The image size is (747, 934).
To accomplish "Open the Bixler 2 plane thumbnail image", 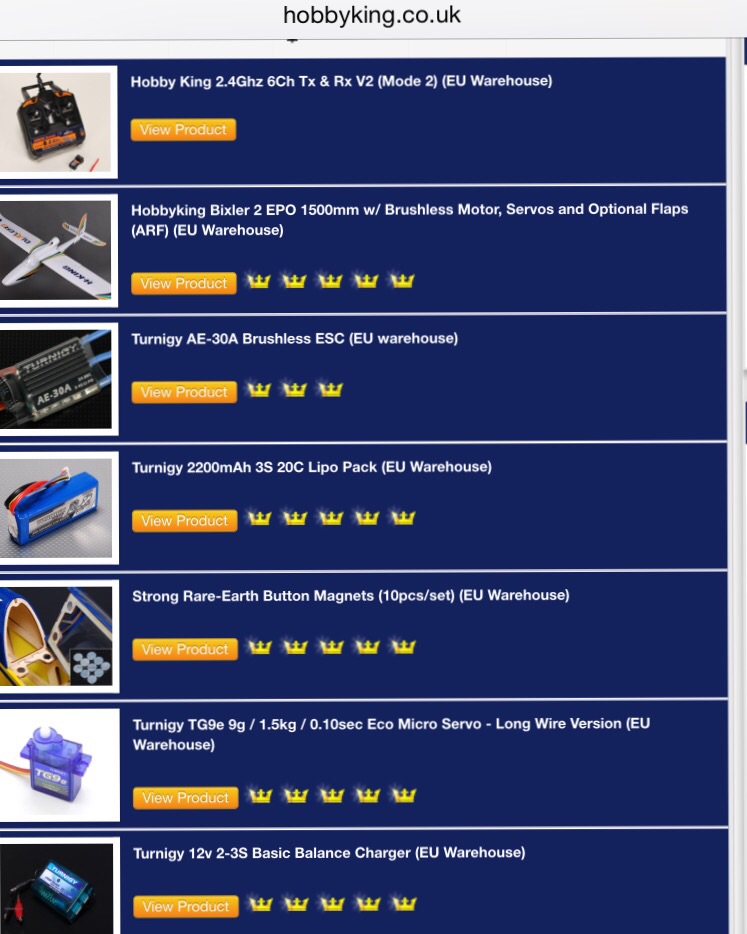I will [57, 249].
